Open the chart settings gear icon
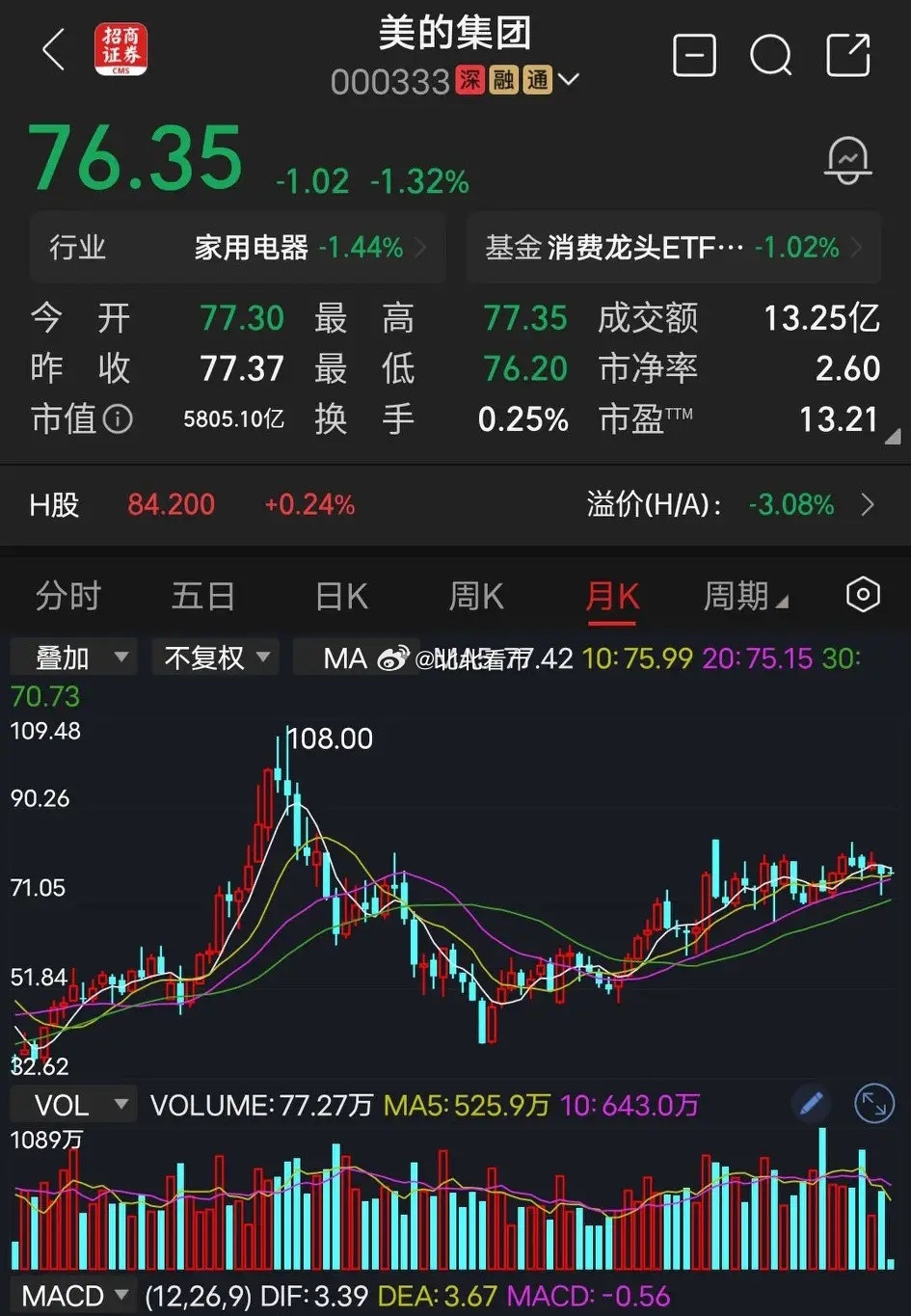This screenshot has width=911, height=1316. point(863,595)
